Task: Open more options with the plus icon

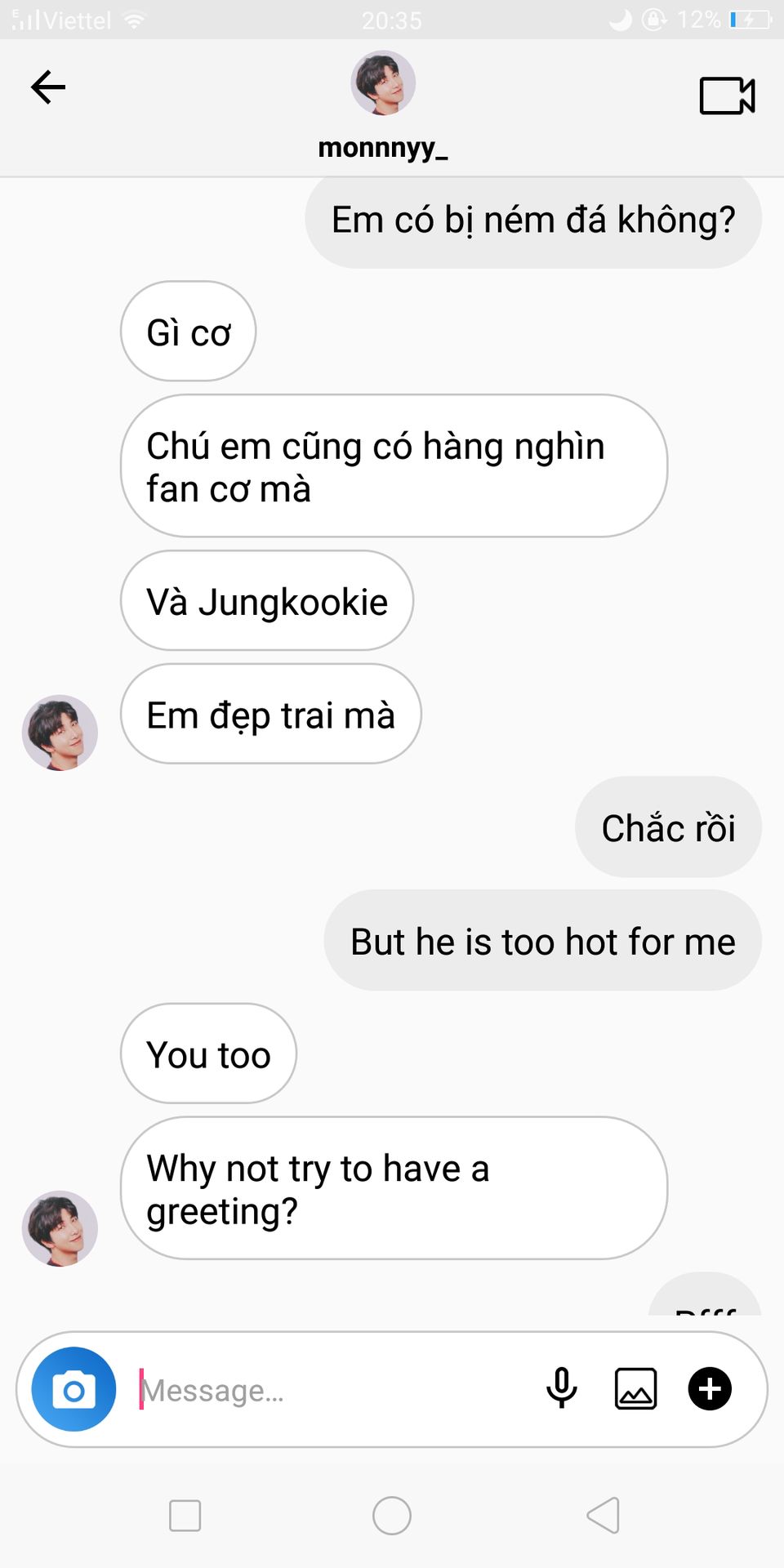Action: pos(710,1388)
